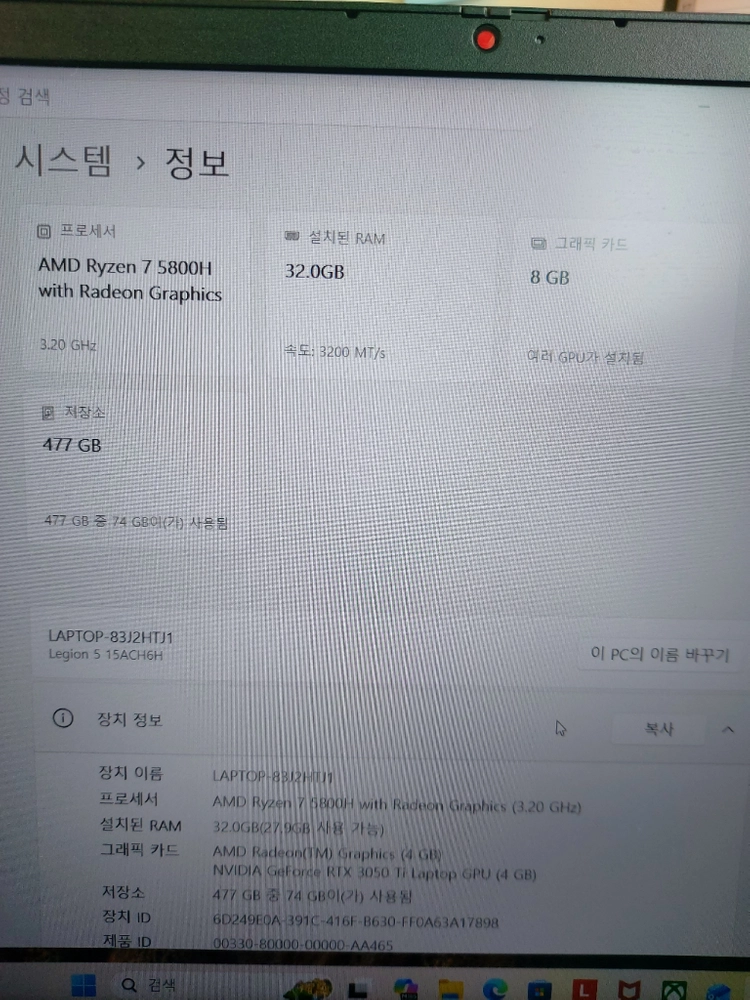The image size is (750, 1000).
Task: Collapse the 장치 정보 section chevron
Action: coord(728,730)
